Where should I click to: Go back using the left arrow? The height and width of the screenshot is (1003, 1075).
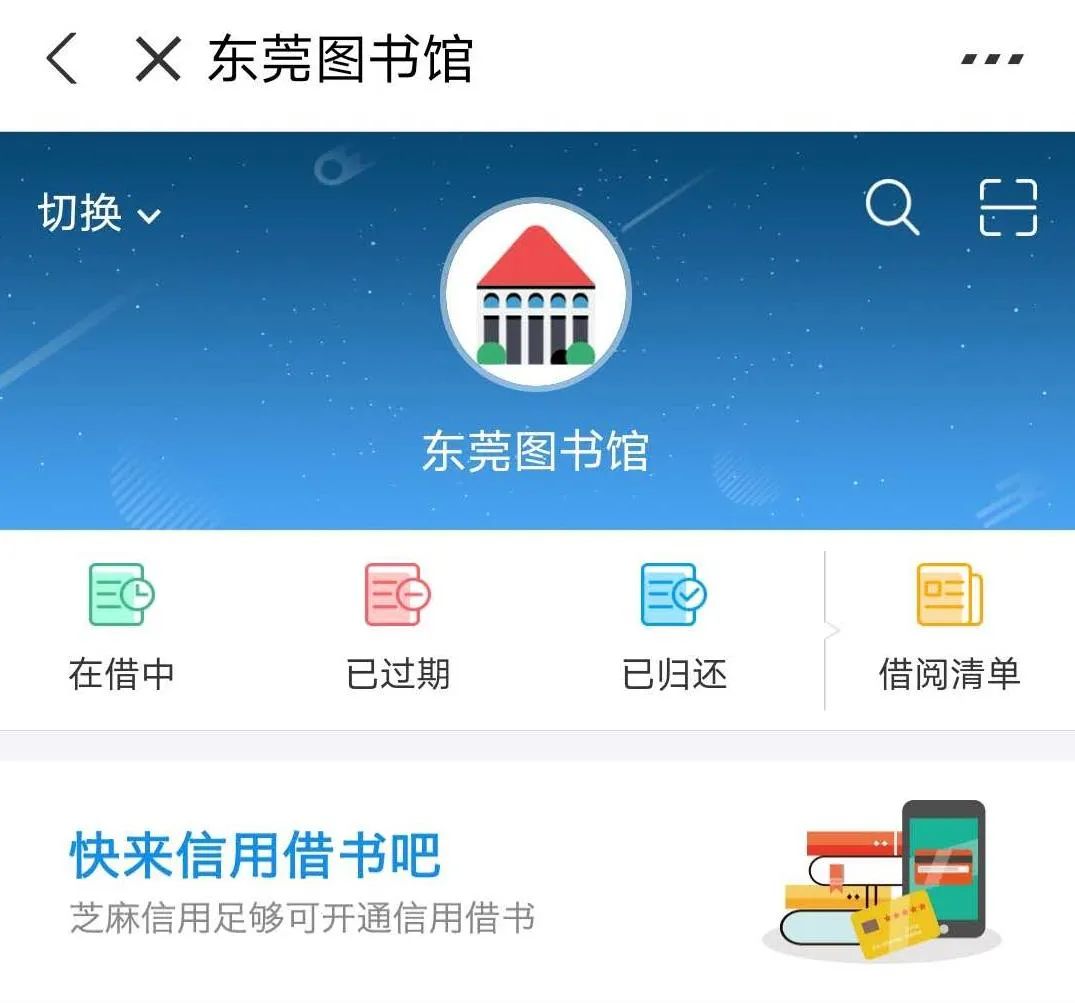(62, 60)
